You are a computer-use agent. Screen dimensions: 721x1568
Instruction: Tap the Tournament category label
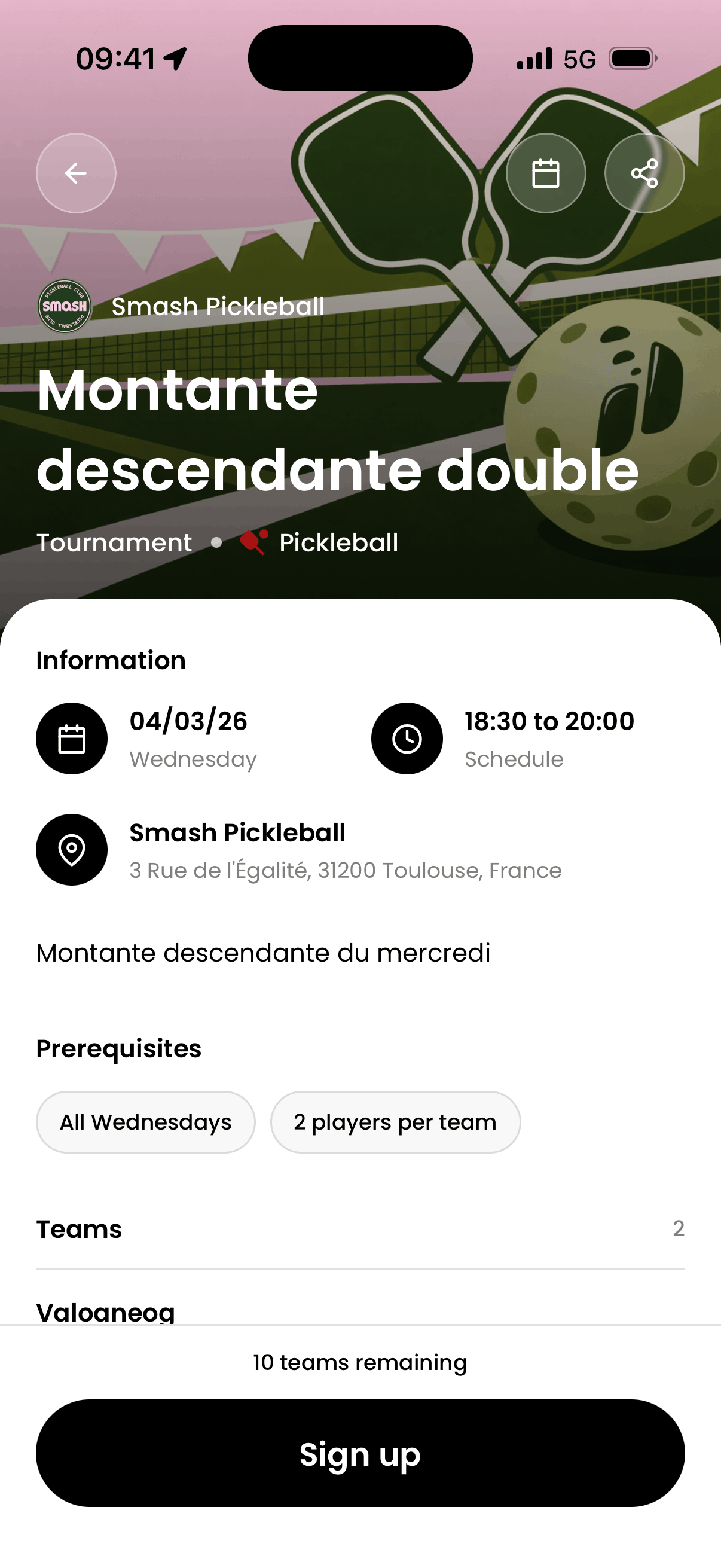coord(113,542)
